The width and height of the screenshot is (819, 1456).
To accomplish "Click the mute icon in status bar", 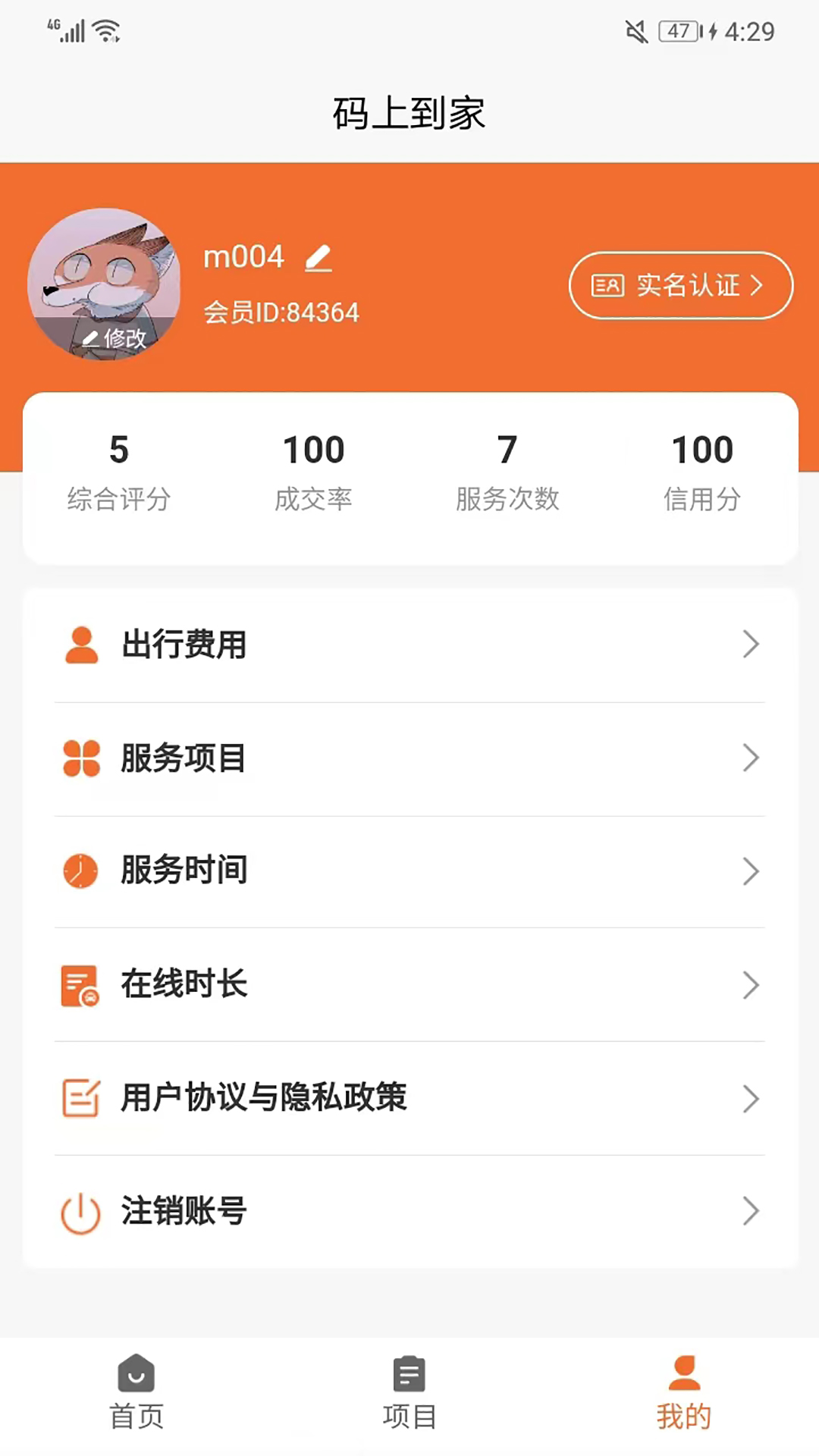I will pos(636,32).
